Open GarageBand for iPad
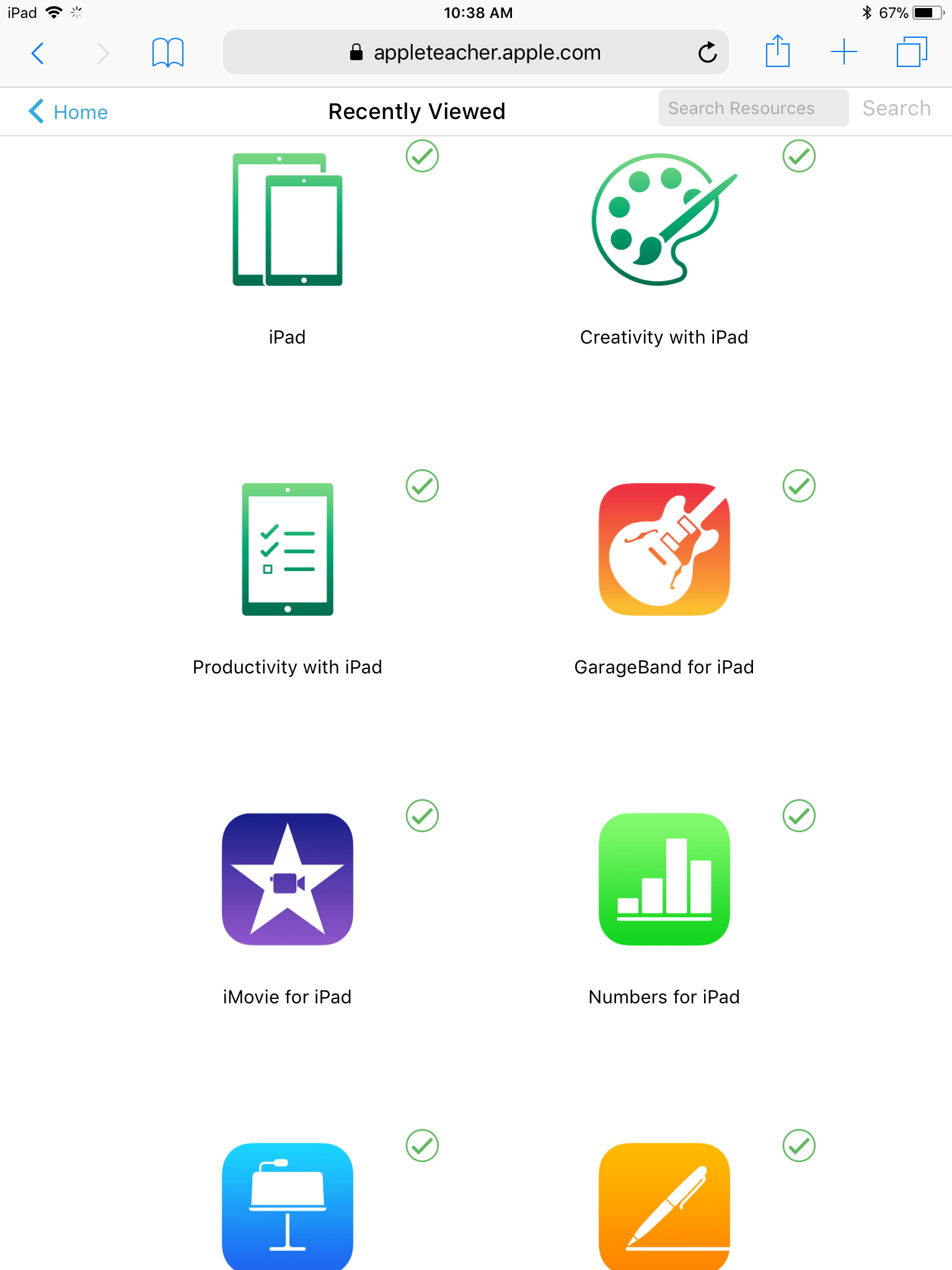 (664, 549)
